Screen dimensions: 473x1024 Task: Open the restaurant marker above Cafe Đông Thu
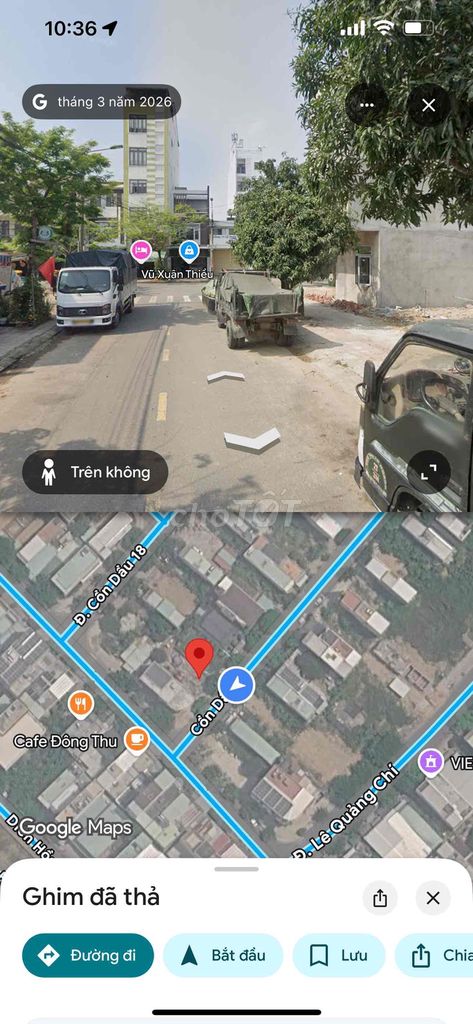coord(81,704)
